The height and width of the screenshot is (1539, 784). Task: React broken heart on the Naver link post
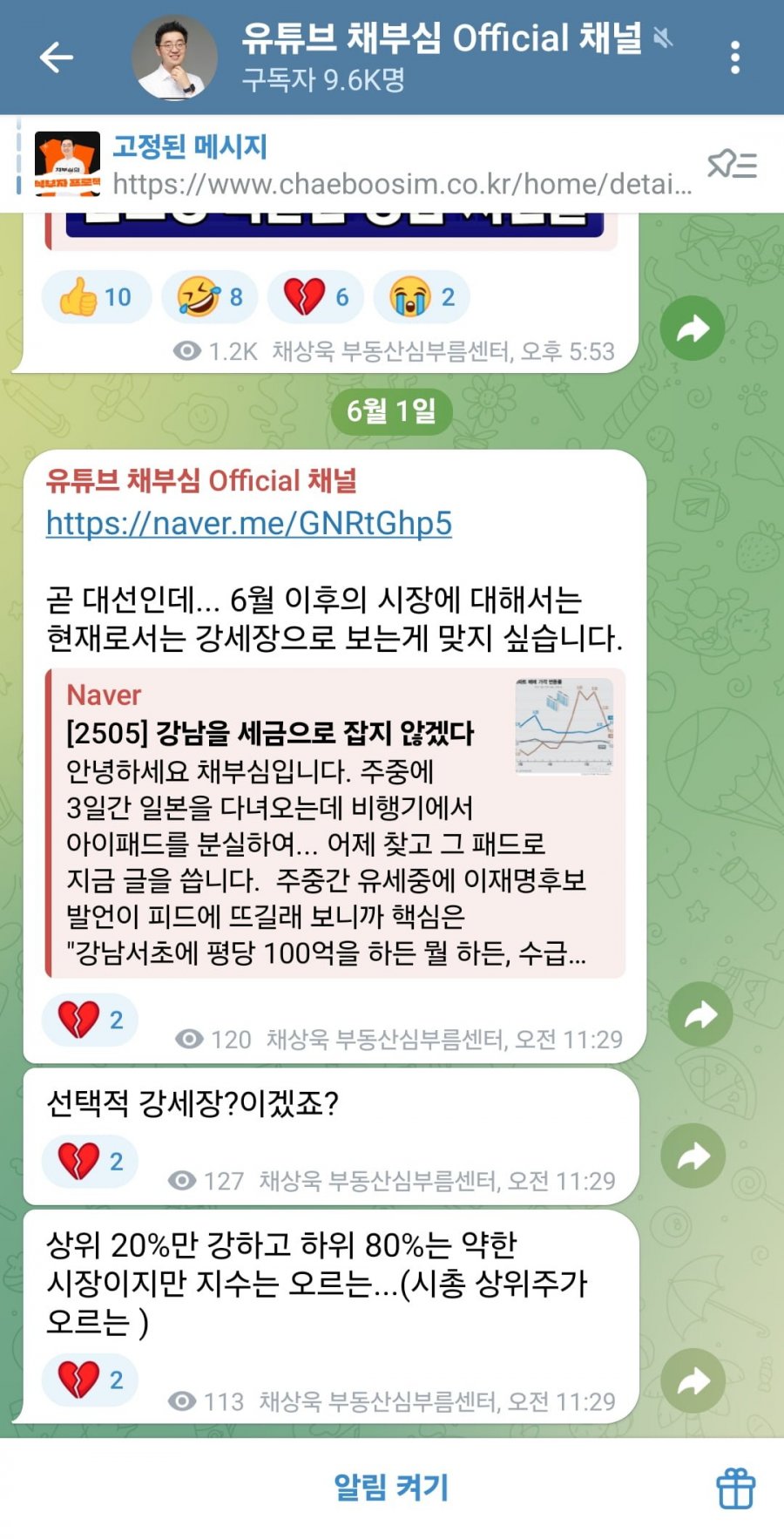90,1020
